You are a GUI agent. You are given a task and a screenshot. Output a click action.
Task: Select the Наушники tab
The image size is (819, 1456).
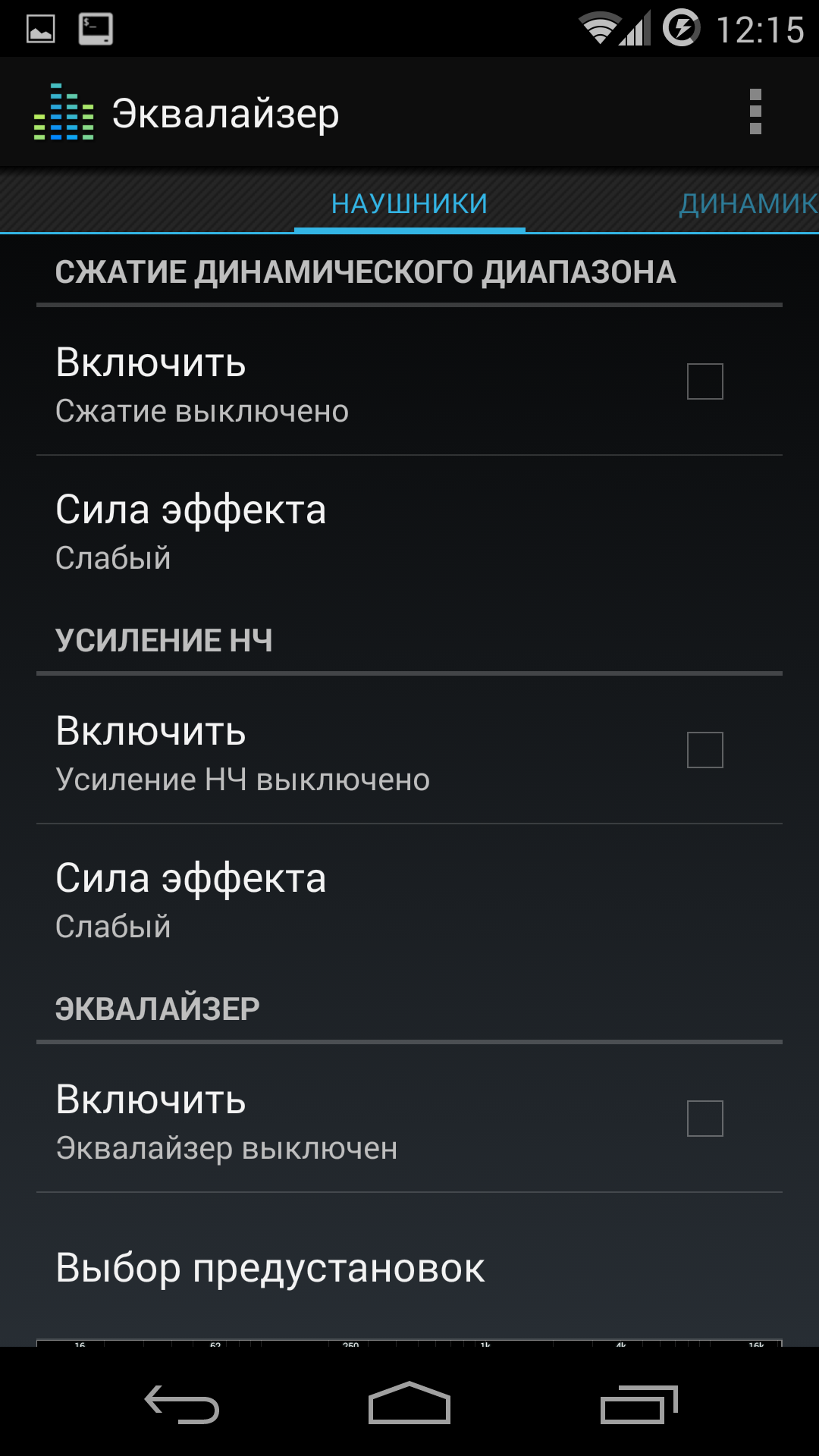(409, 204)
